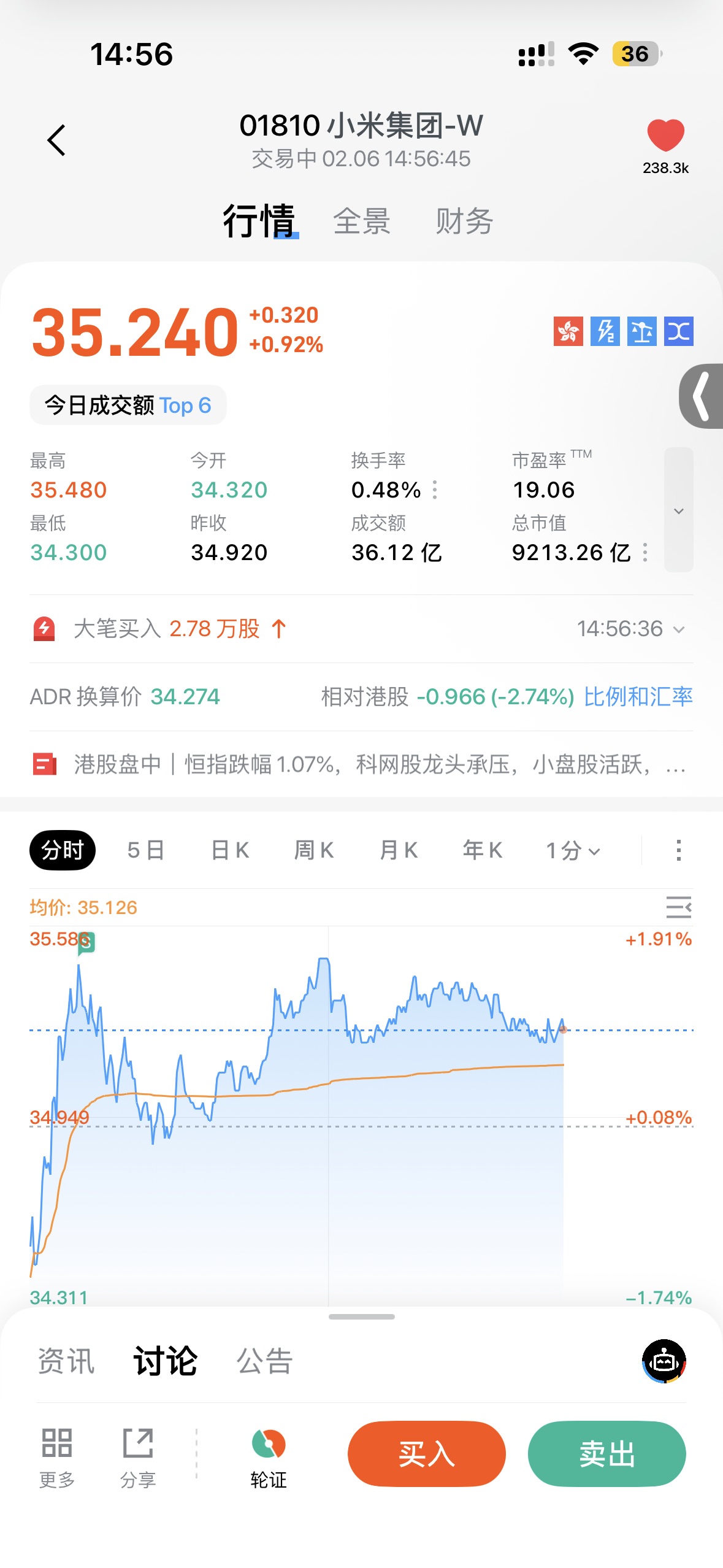Image resolution: width=723 pixels, height=1568 pixels.
Task: Switch to the 财务 tab
Action: pyautogui.click(x=464, y=221)
